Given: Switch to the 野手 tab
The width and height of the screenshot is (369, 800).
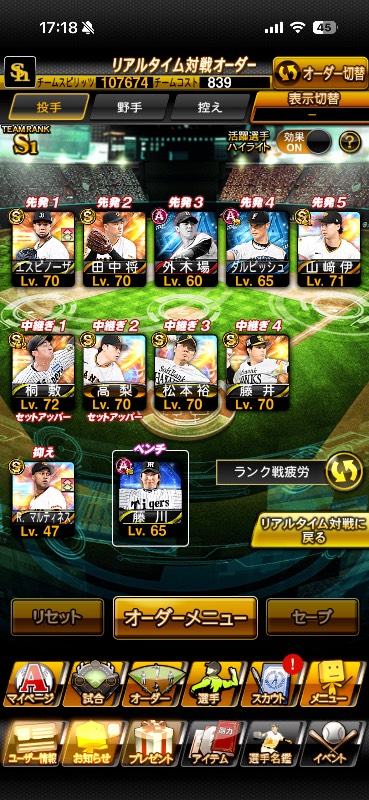Looking at the screenshot, I should tap(130, 107).
